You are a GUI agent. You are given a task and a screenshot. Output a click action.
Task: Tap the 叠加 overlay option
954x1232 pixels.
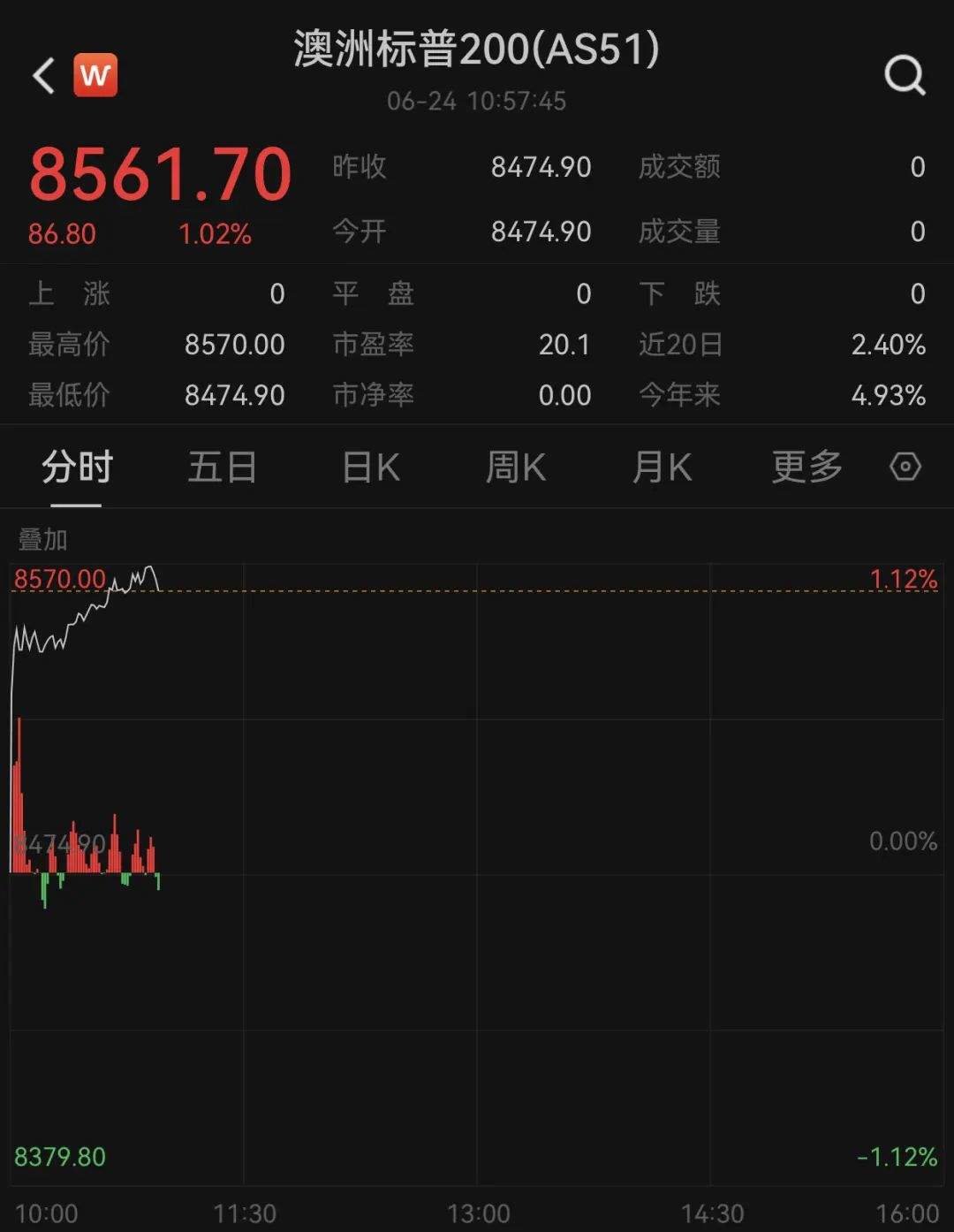(42, 539)
